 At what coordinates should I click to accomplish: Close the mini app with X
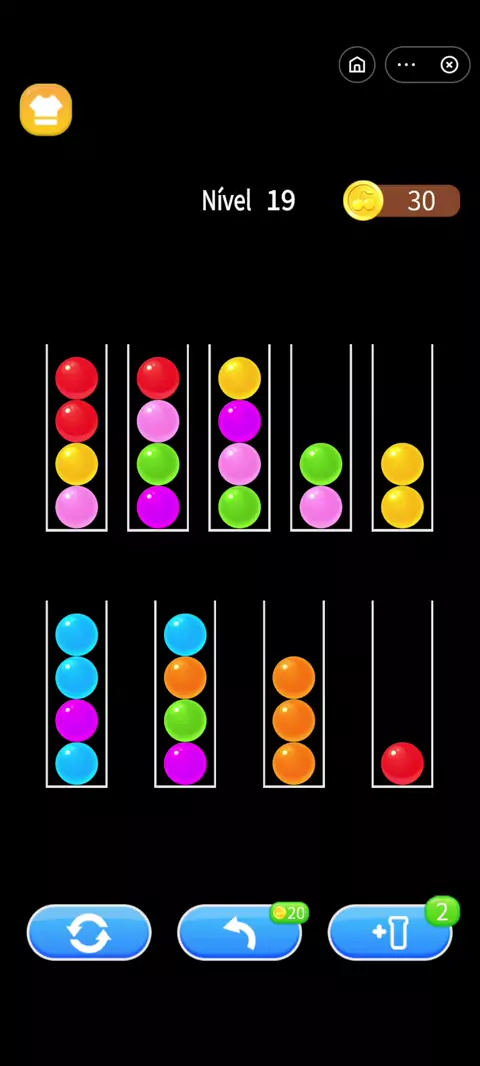tap(449, 65)
